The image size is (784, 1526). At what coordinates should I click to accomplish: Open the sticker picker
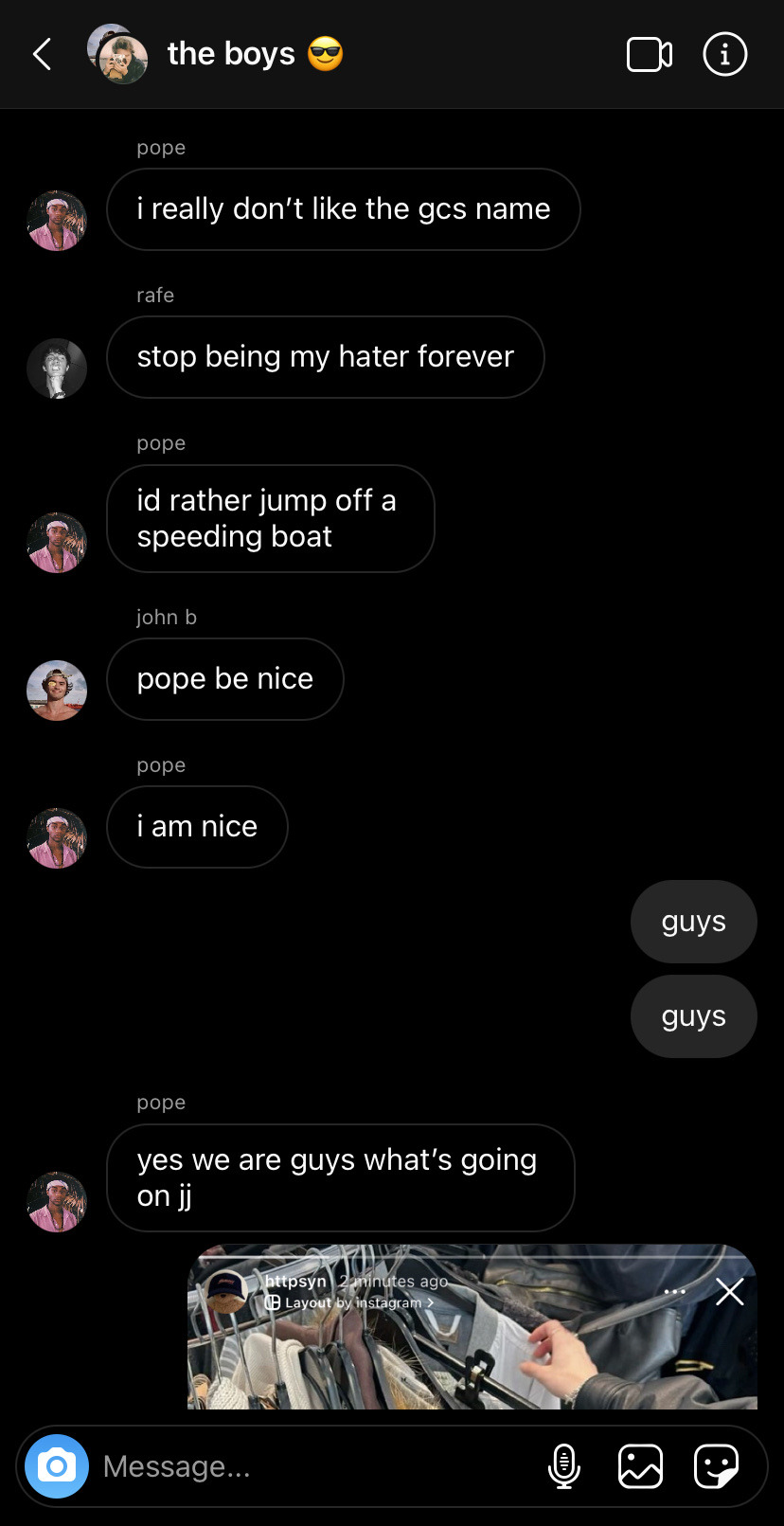[716, 1466]
